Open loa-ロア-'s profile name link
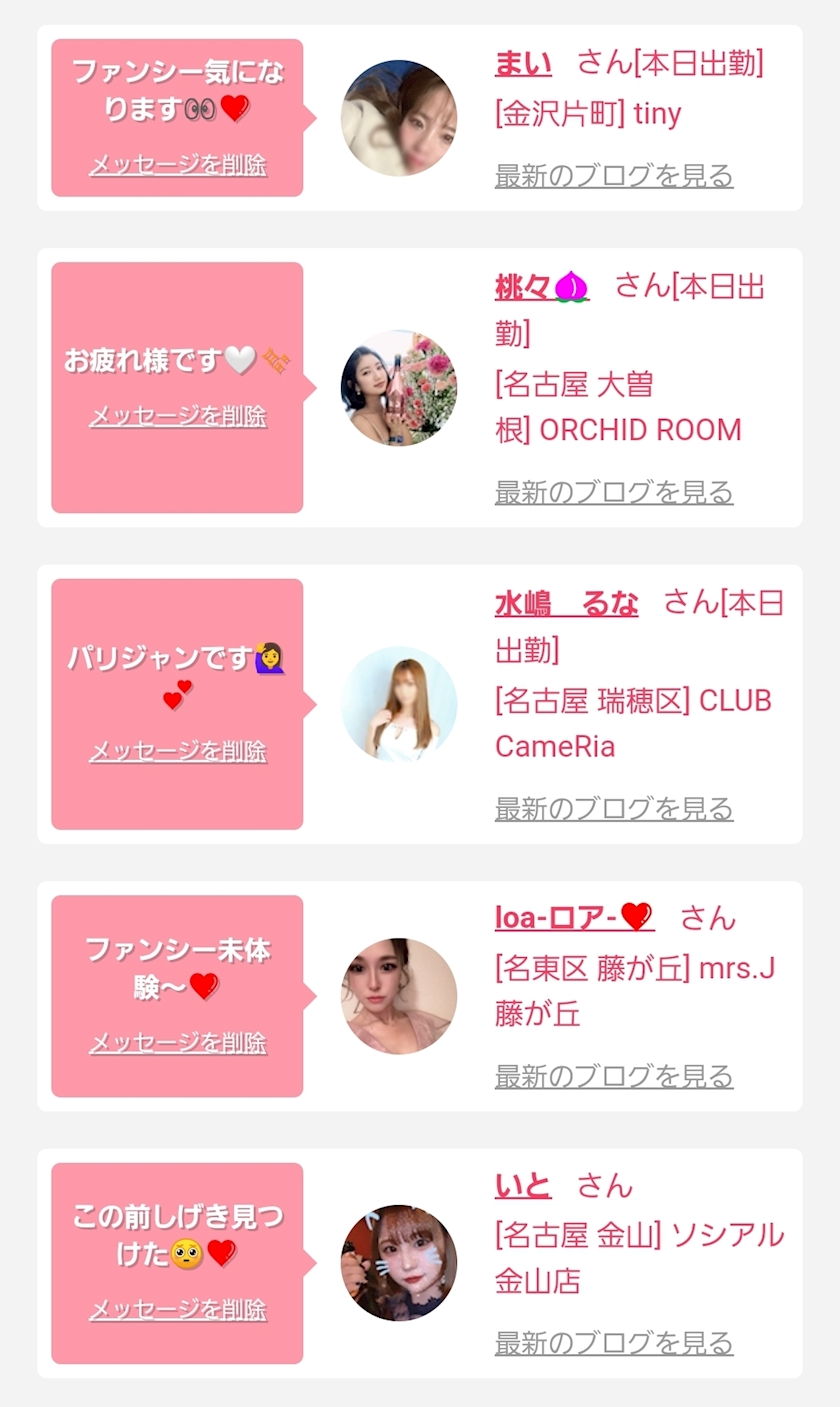This screenshot has height=1407, width=840. click(573, 917)
